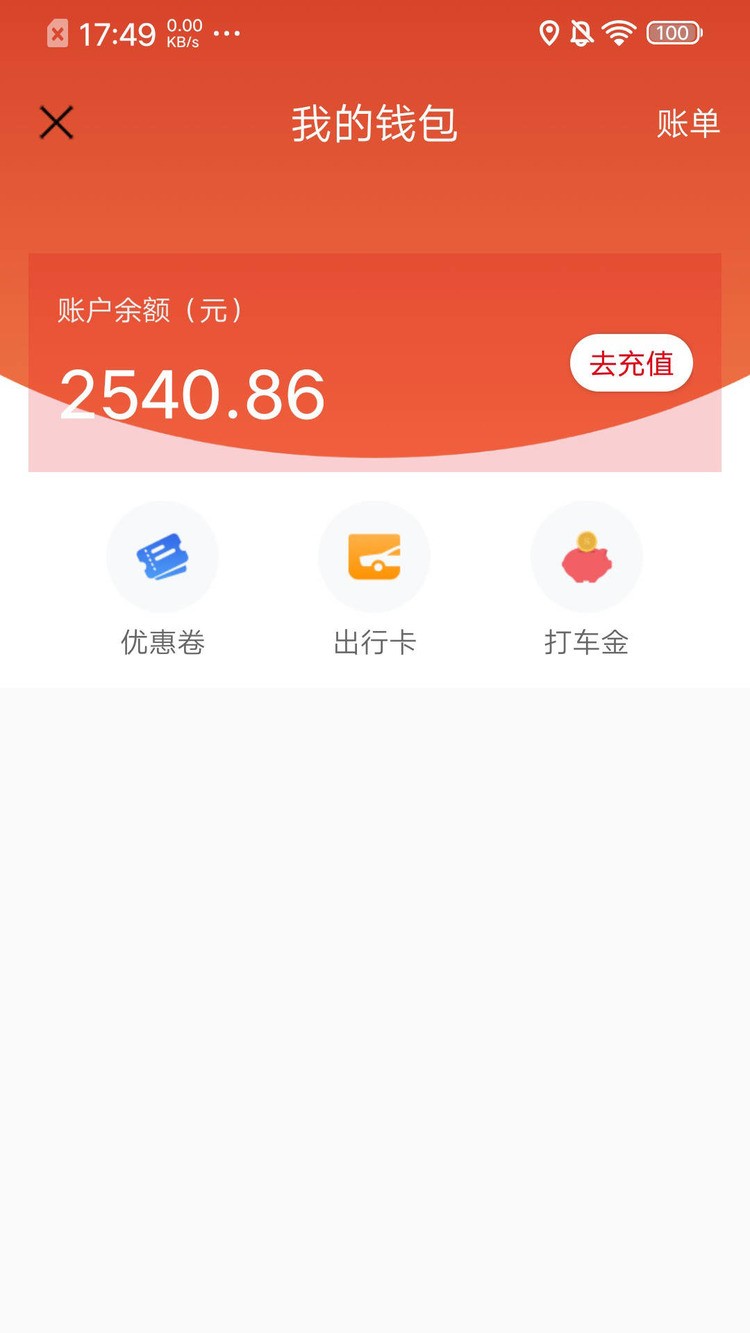
Task: Switch to the 账单 bill view
Action: pos(689,122)
